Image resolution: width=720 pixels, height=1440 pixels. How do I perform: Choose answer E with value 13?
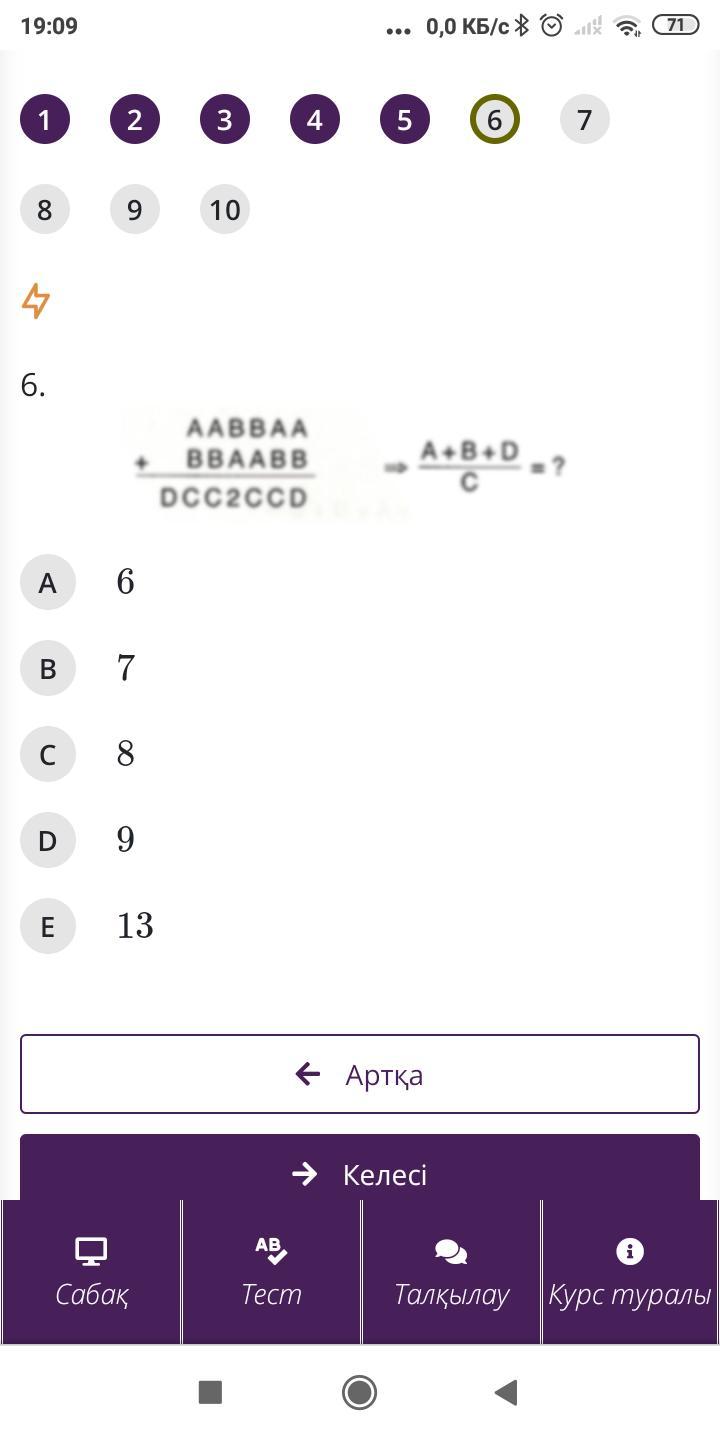coord(48,926)
